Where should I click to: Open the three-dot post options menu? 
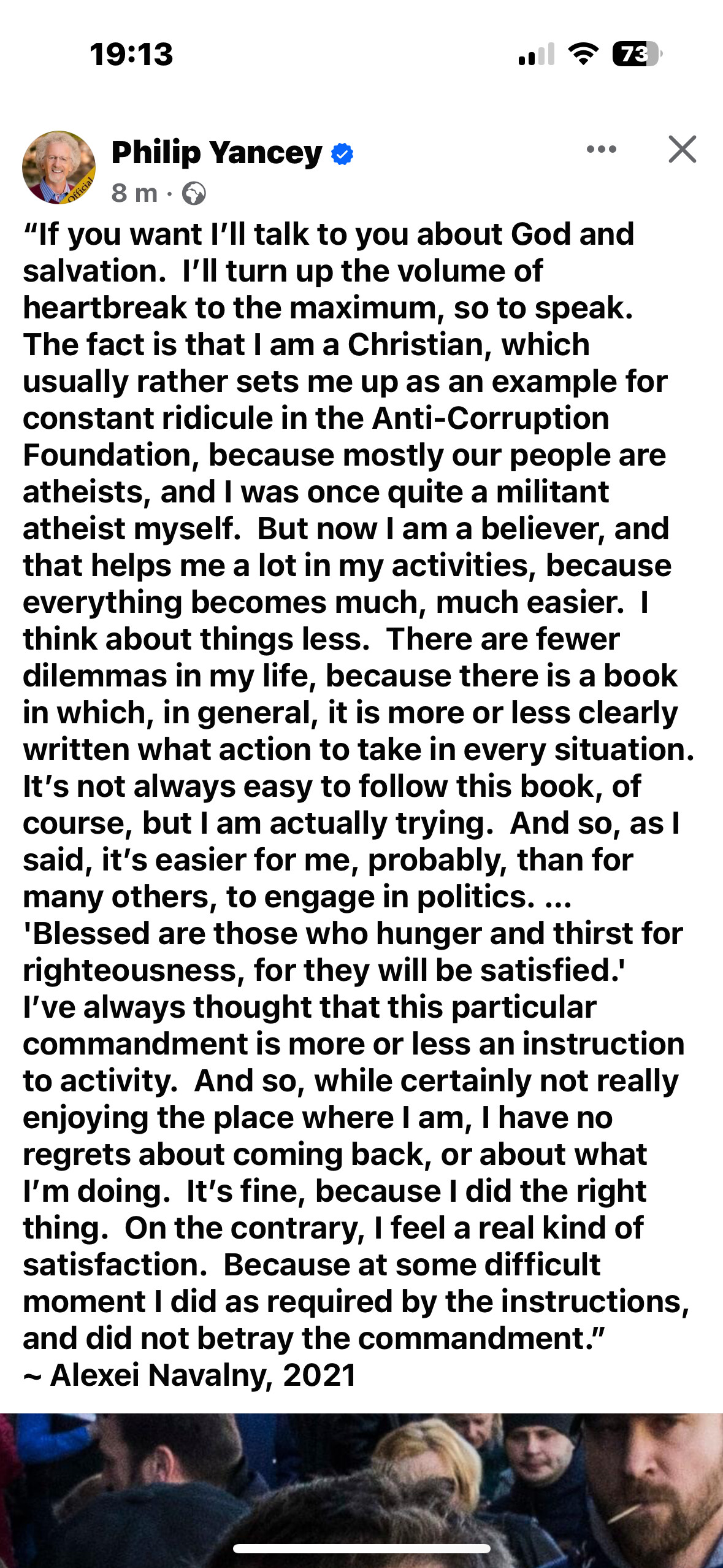[601, 149]
